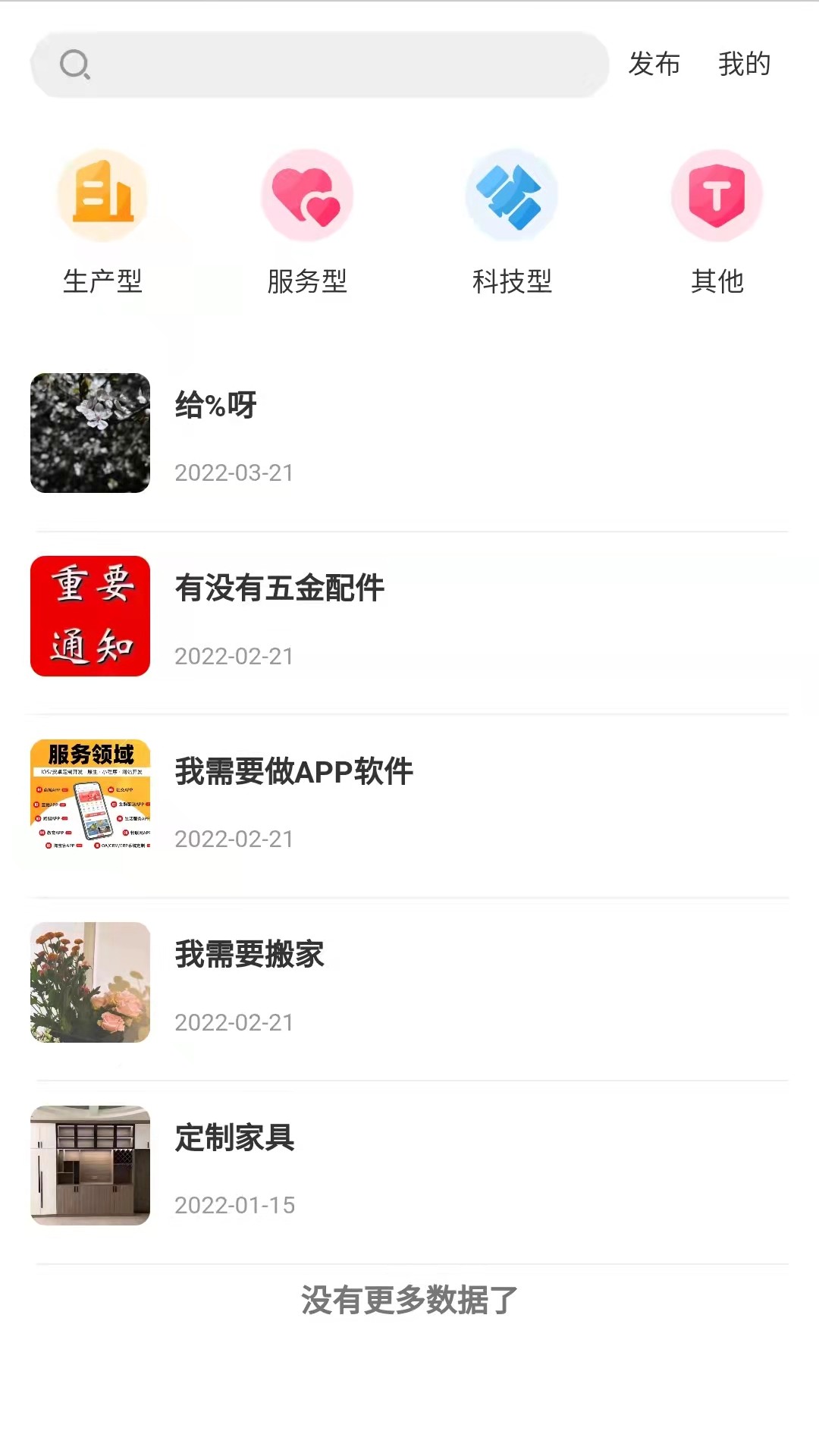819x1456 pixels.
Task: Select the 服务型 heart icon
Action: click(x=307, y=194)
